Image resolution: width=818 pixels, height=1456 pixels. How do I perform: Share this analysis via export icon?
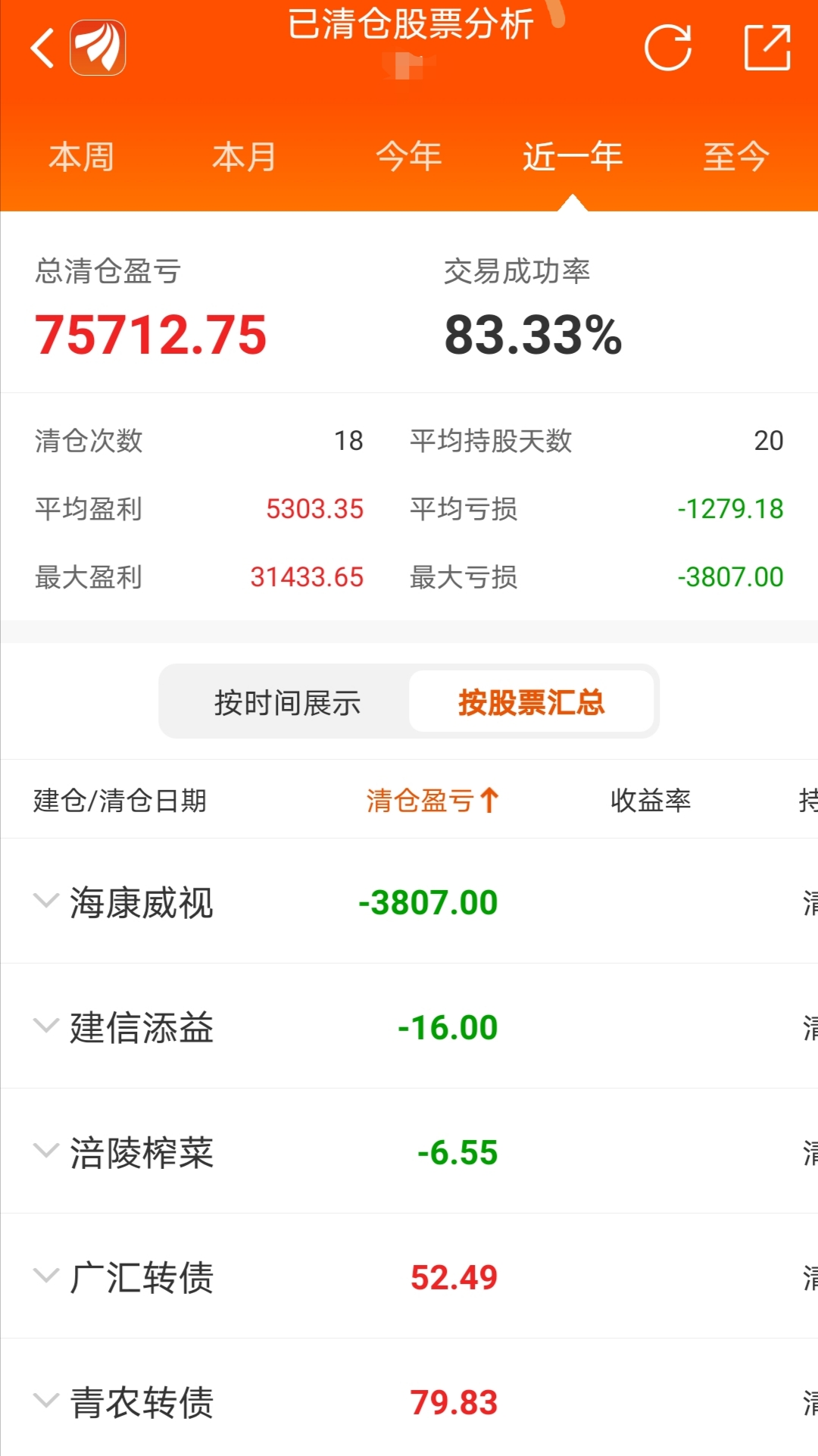[x=767, y=48]
